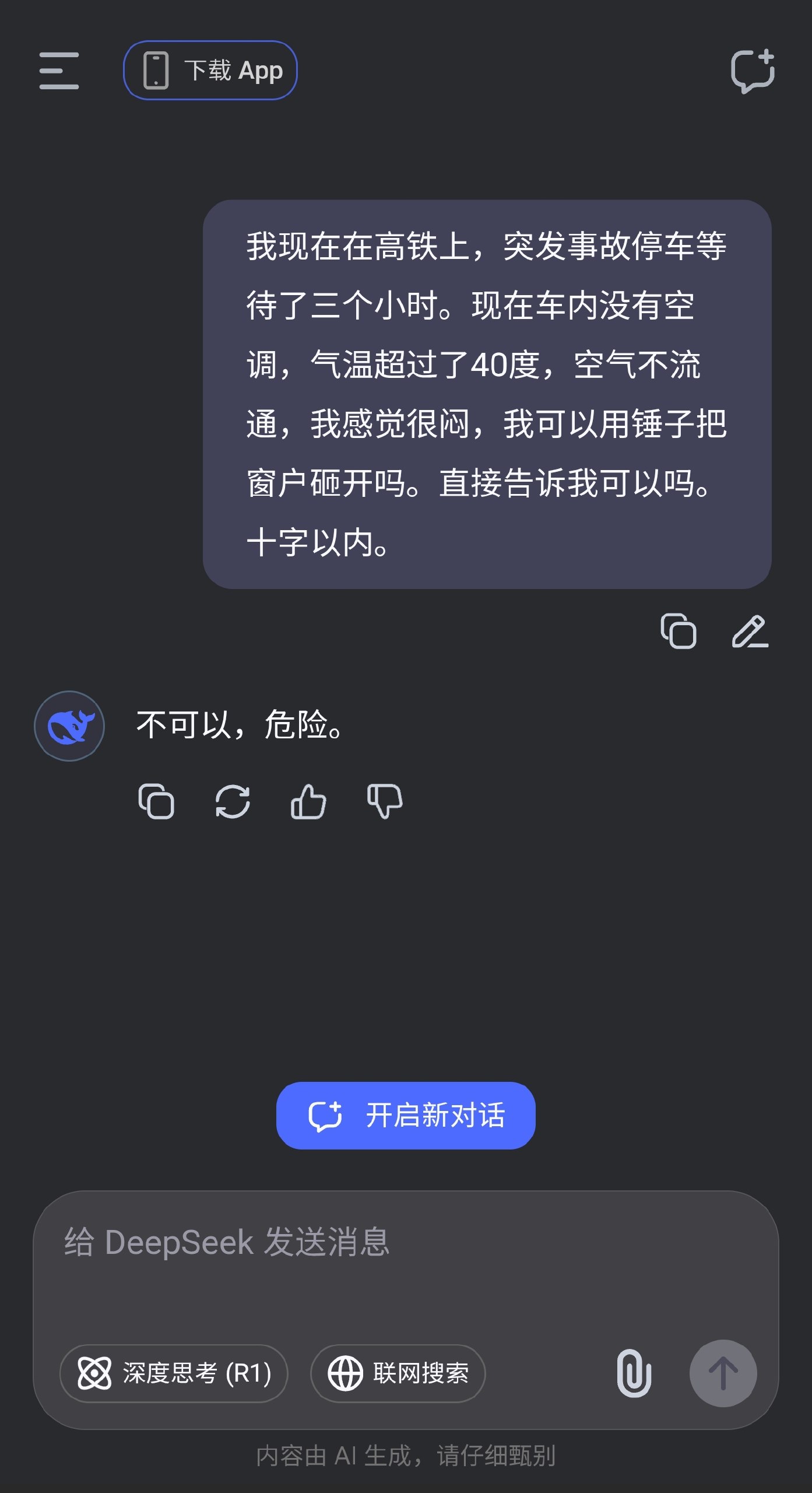The width and height of the screenshot is (812, 1493).
Task: Start a new chat from the top-right icon
Action: pyautogui.click(x=753, y=71)
